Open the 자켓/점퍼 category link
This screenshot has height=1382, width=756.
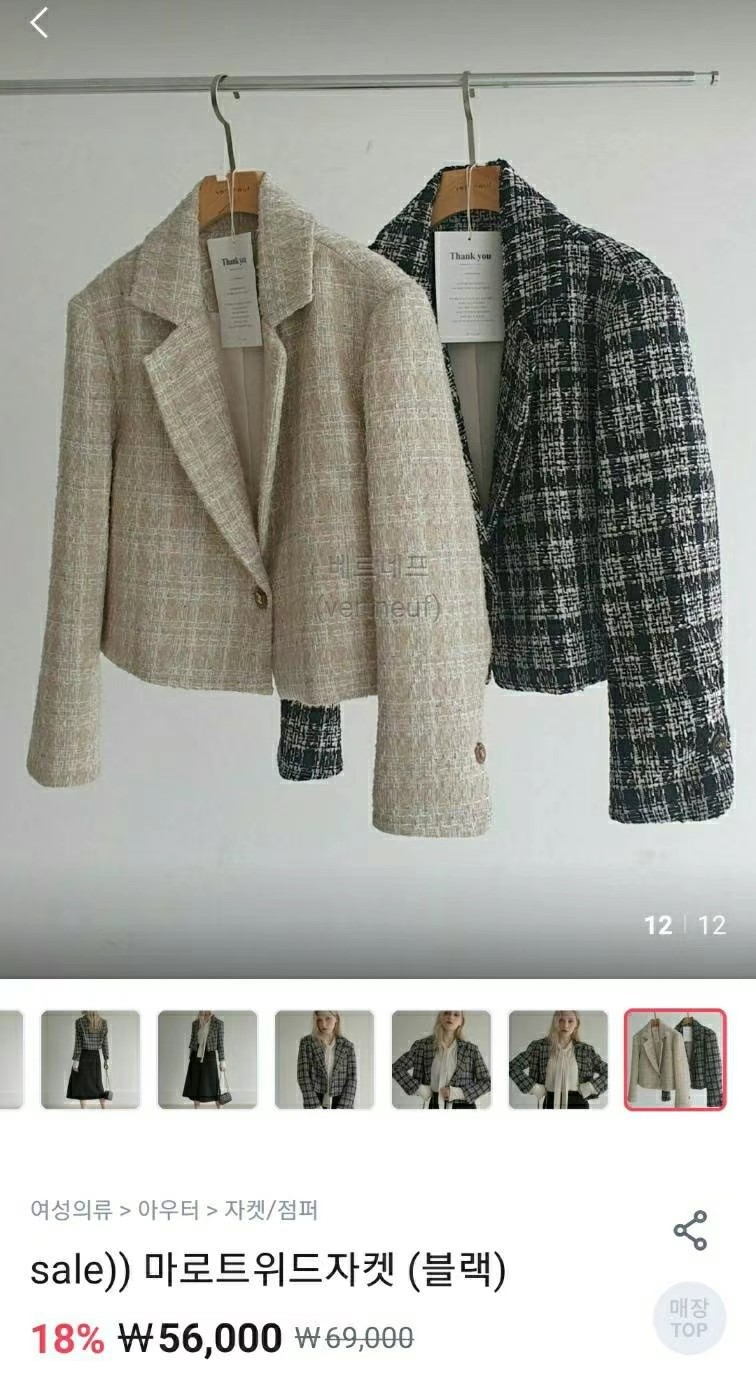coord(270,1210)
